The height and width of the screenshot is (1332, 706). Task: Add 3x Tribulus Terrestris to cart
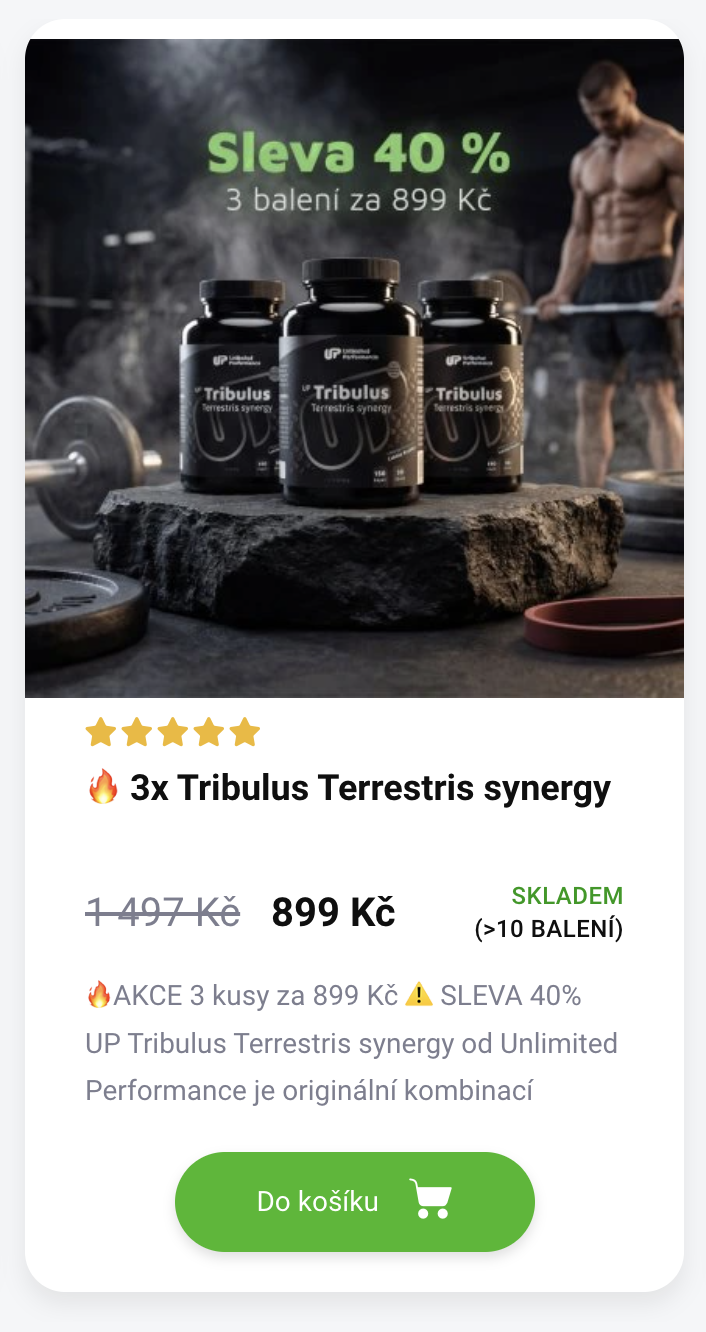[354, 1201]
